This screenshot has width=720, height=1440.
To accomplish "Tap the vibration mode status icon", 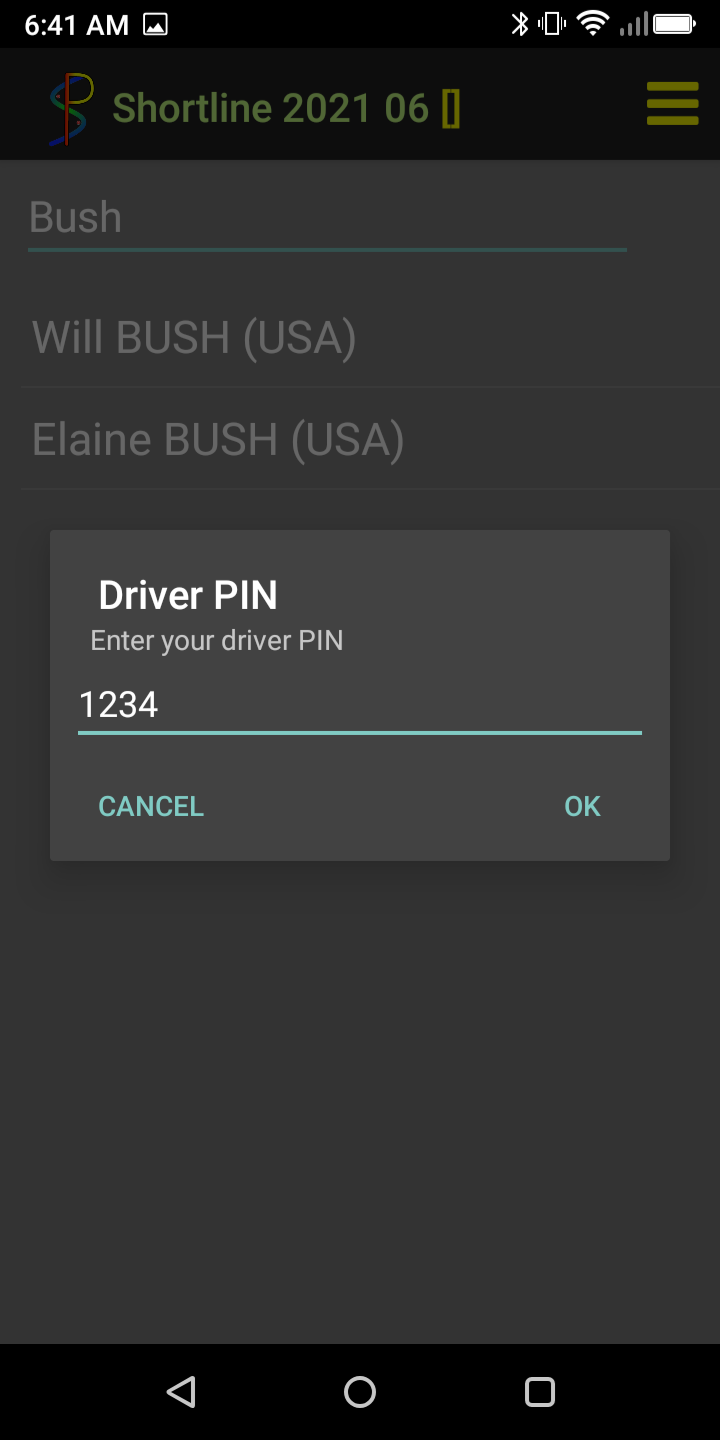I will tap(551, 22).
